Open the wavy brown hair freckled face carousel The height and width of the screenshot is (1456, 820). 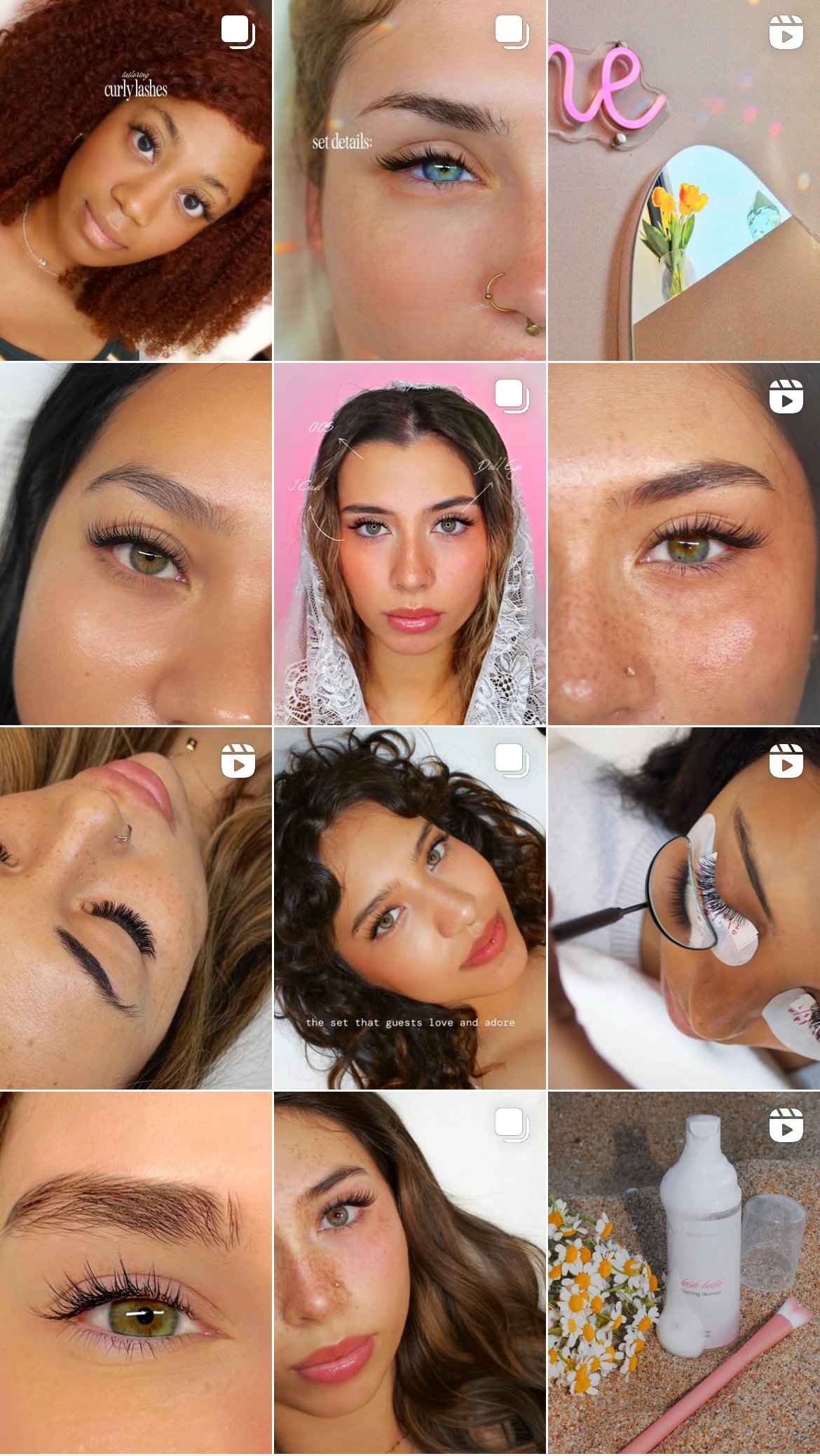410,1273
